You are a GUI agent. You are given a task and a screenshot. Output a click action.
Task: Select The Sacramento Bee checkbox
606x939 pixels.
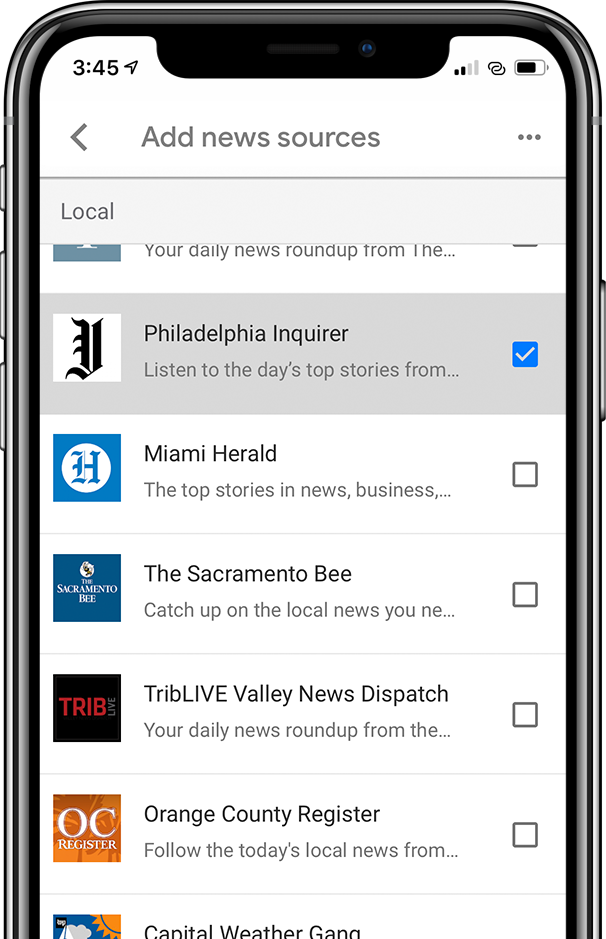525,594
